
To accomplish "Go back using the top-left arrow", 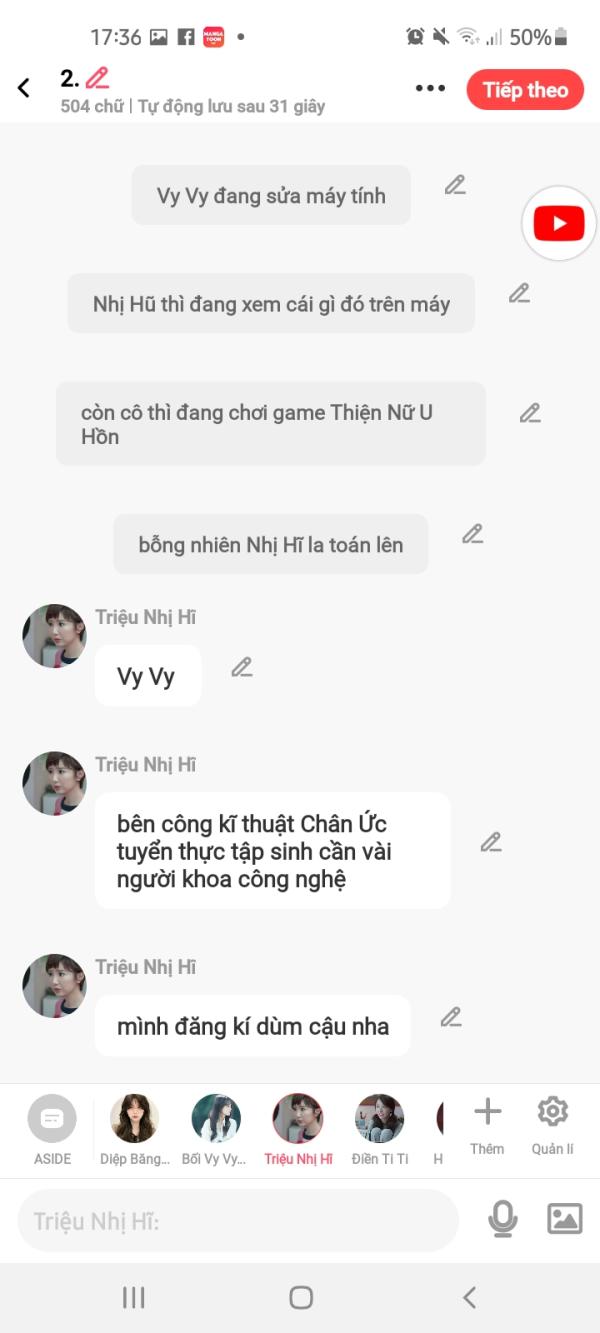I will click(x=24, y=88).
